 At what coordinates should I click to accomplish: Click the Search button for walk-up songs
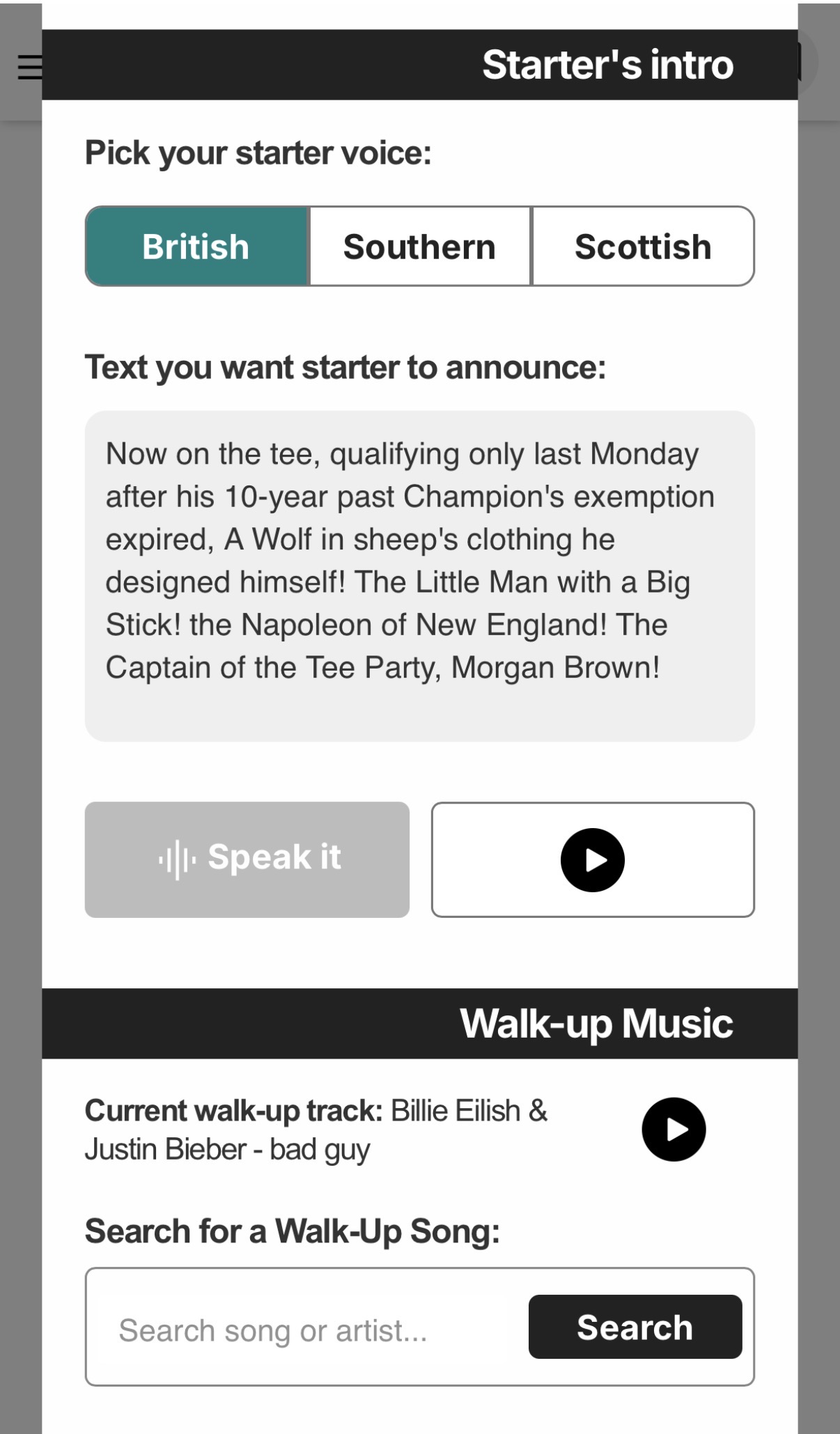tap(634, 1327)
